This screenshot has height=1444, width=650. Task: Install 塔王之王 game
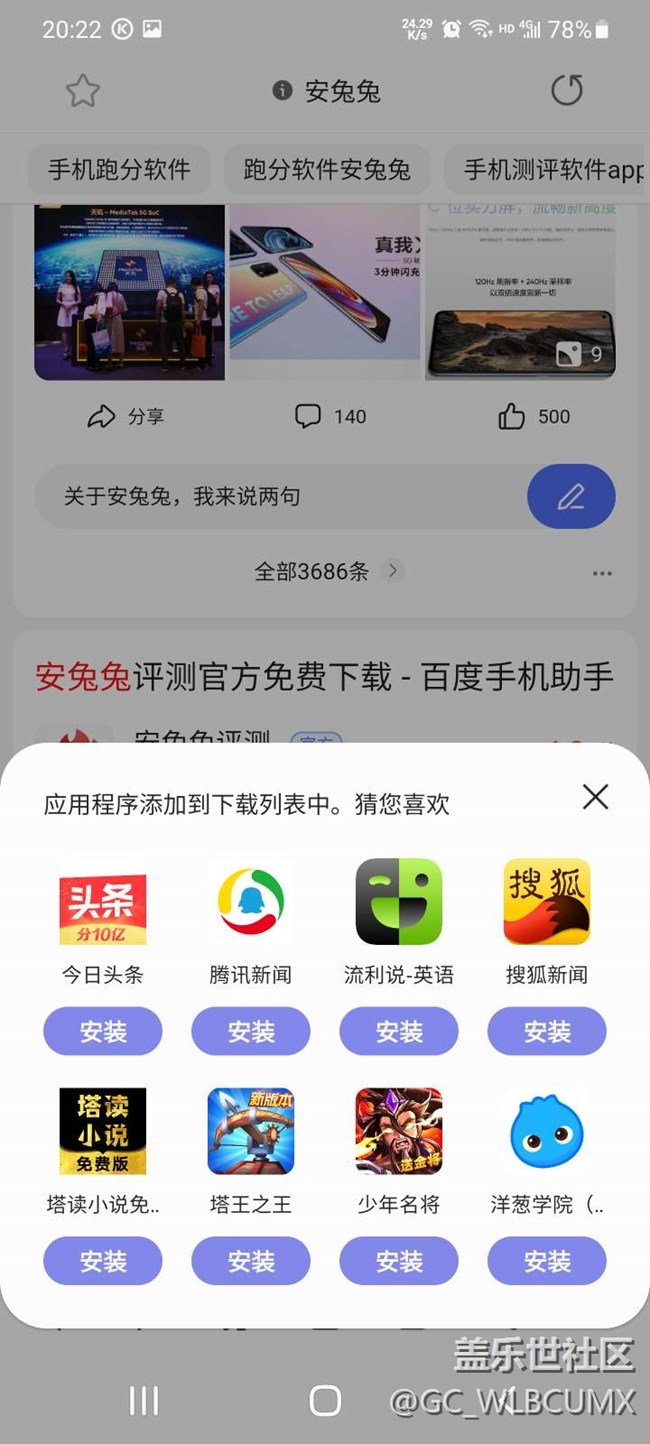tap(251, 1261)
